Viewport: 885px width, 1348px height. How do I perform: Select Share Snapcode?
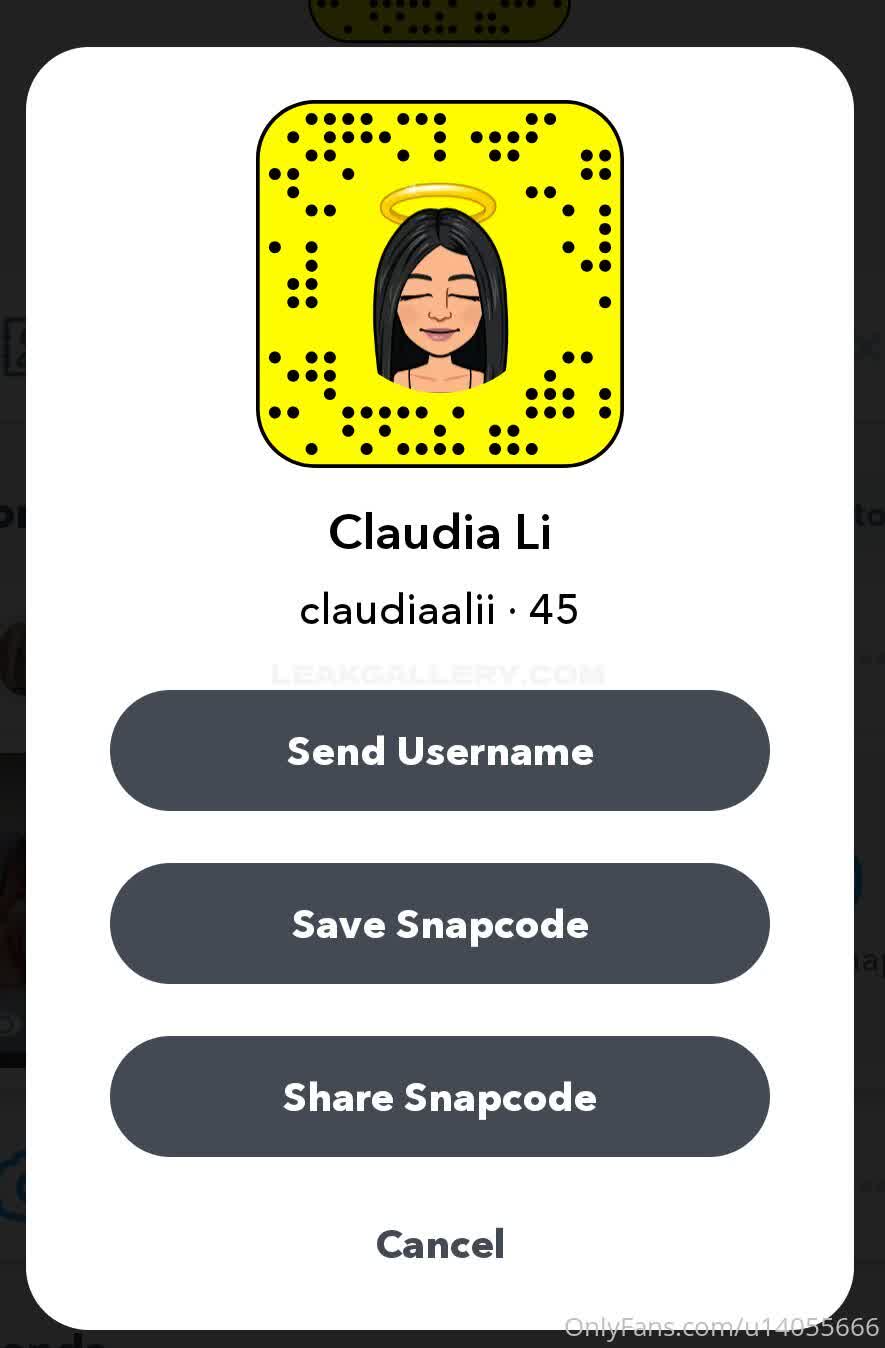(440, 1097)
